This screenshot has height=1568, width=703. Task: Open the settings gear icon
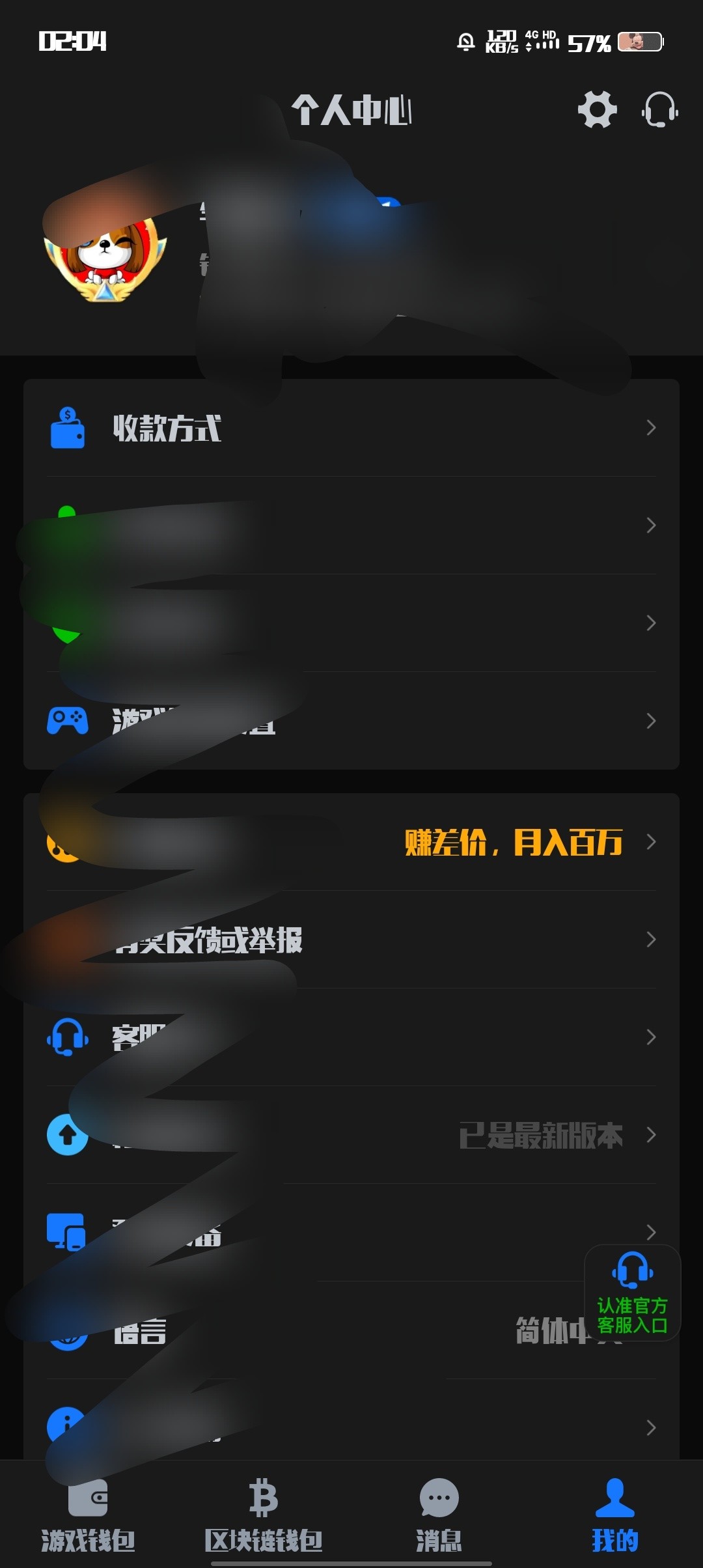click(x=597, y=109)
